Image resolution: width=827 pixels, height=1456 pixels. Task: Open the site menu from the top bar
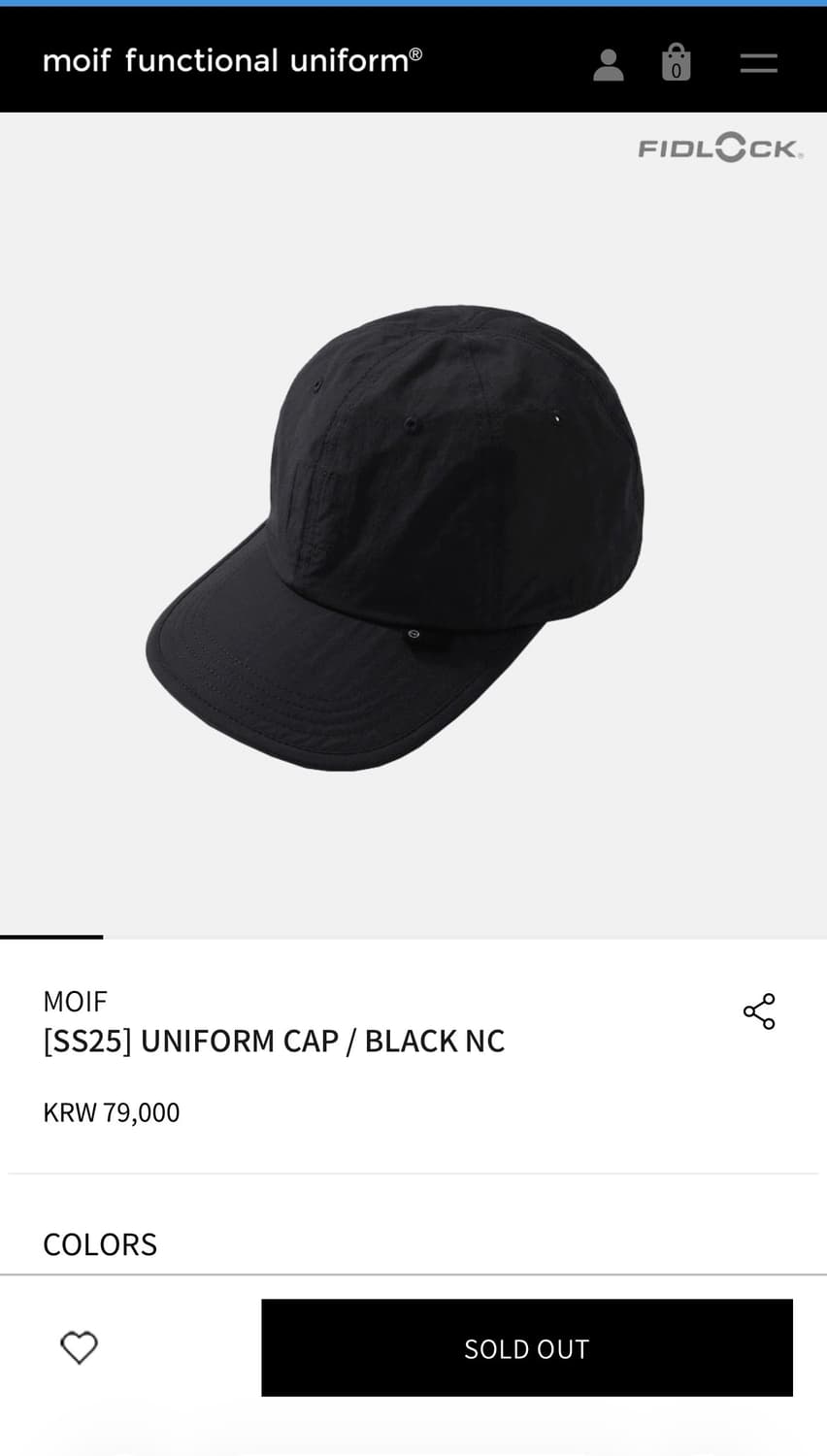[x=758, y=61]
